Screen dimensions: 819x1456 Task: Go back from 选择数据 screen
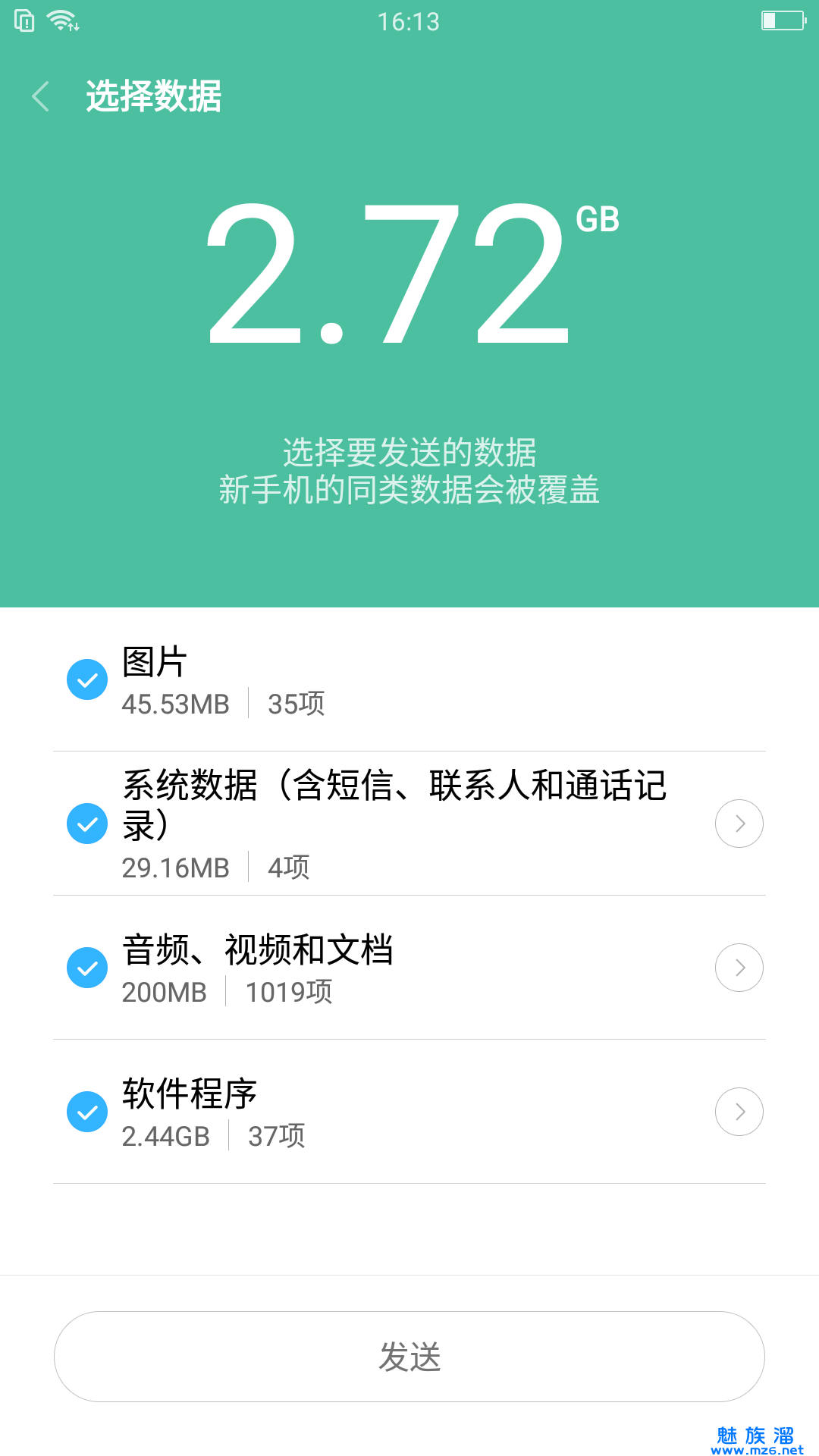(x=41, y=96)
